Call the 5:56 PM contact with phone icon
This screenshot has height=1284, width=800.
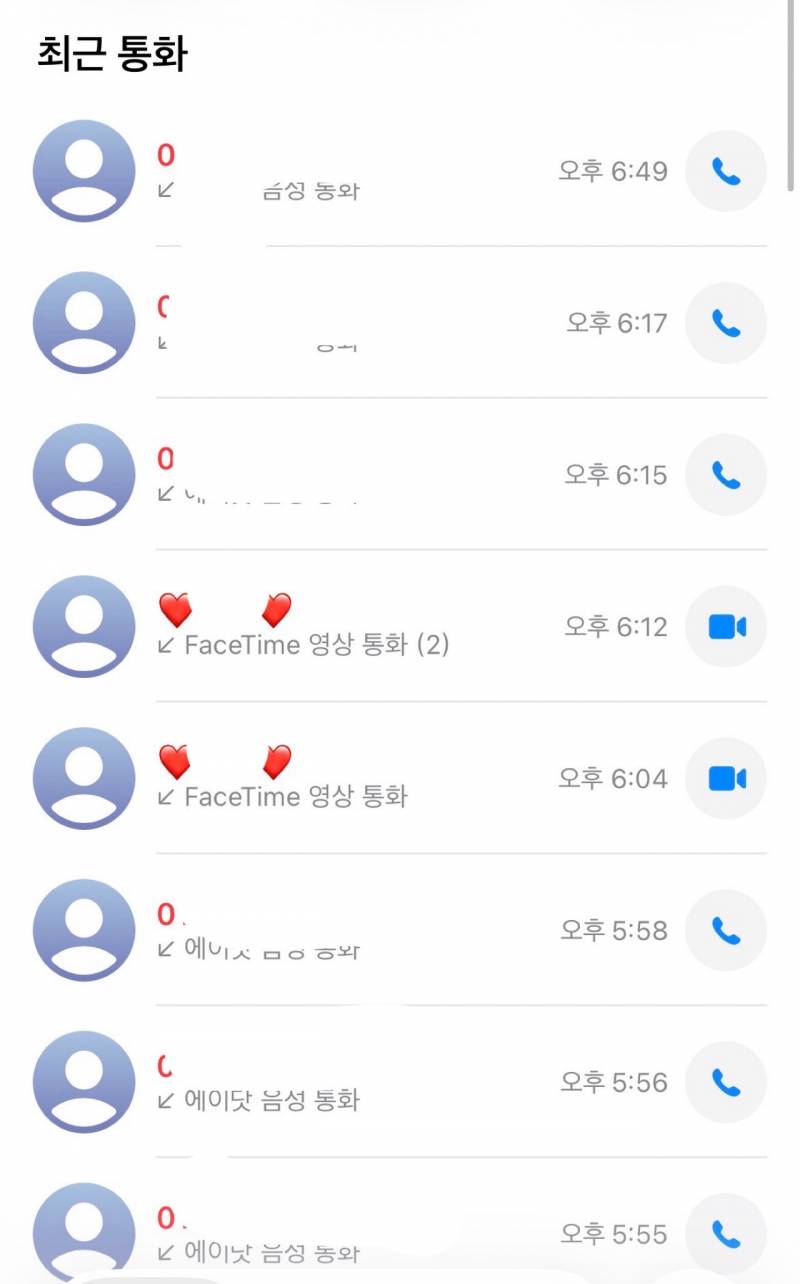[725, 1082]
